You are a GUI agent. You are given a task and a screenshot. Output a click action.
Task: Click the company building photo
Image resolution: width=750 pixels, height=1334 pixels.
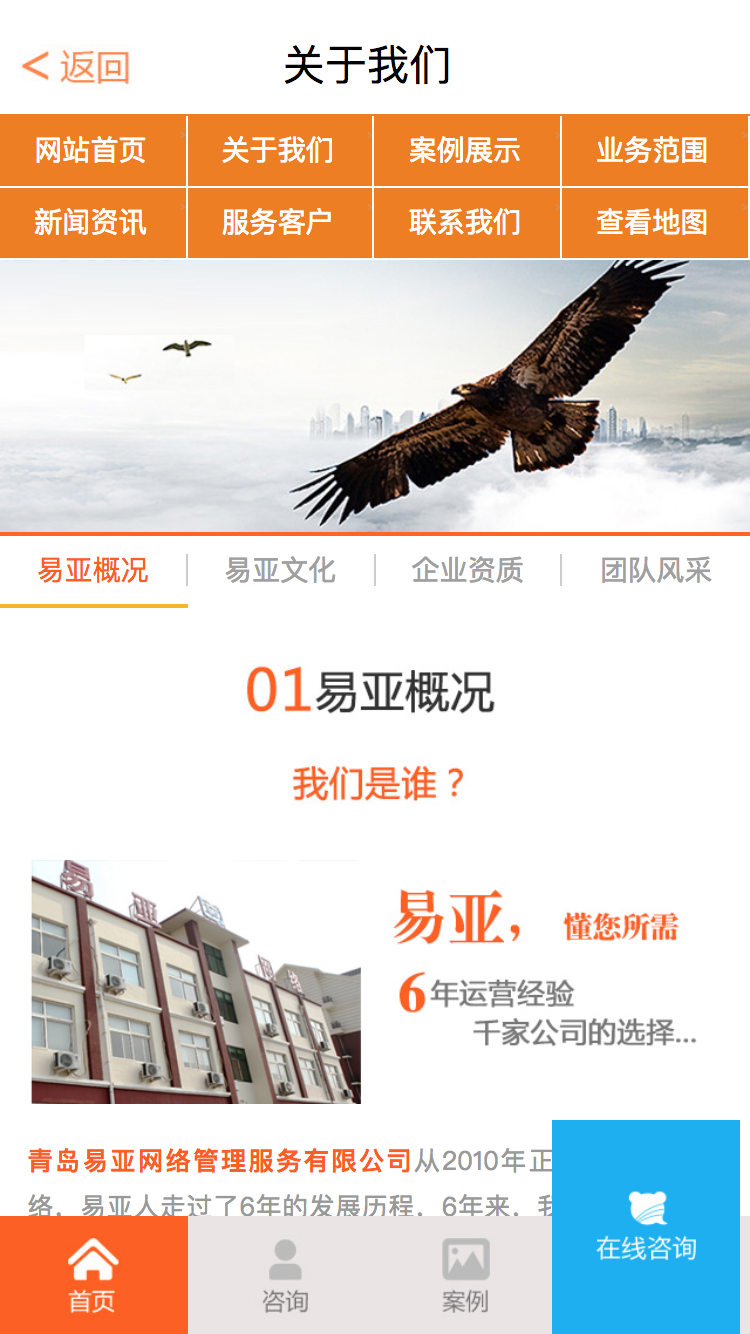click(x=195, y=982)
